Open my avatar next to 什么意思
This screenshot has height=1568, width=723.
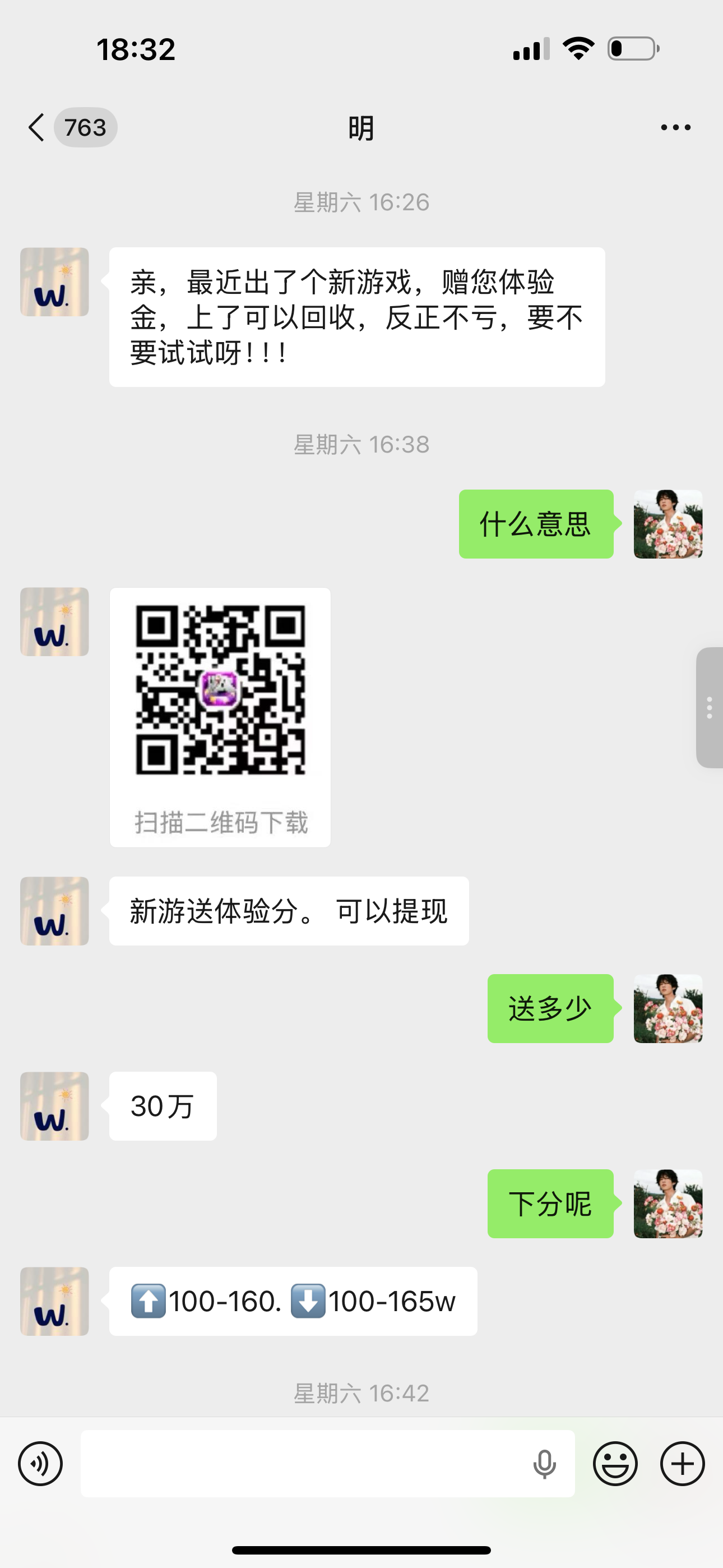(x=668, y=524)
